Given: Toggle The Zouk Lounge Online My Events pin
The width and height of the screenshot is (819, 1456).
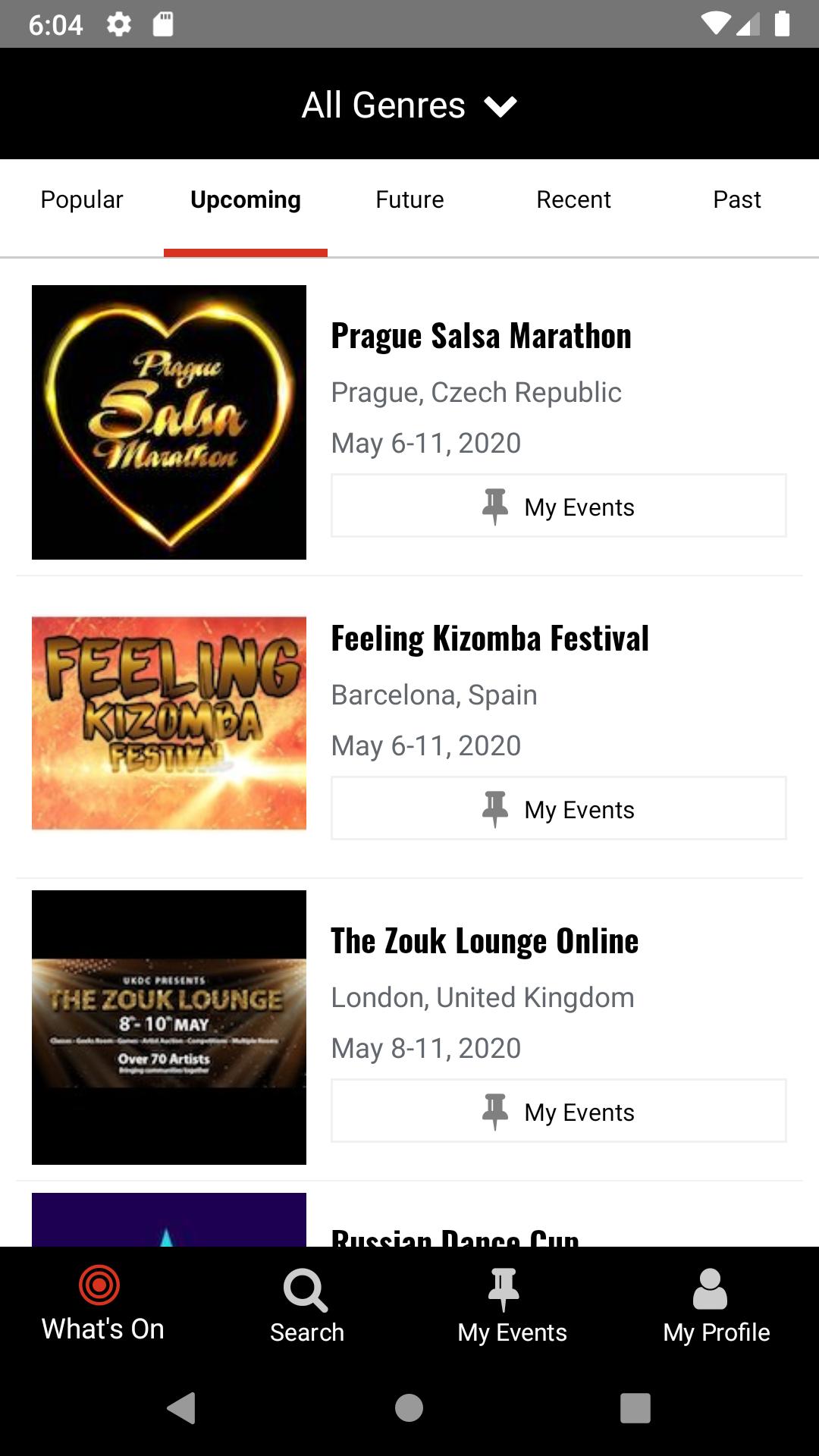Looking at the screenshot, I should click(558, 1111).
